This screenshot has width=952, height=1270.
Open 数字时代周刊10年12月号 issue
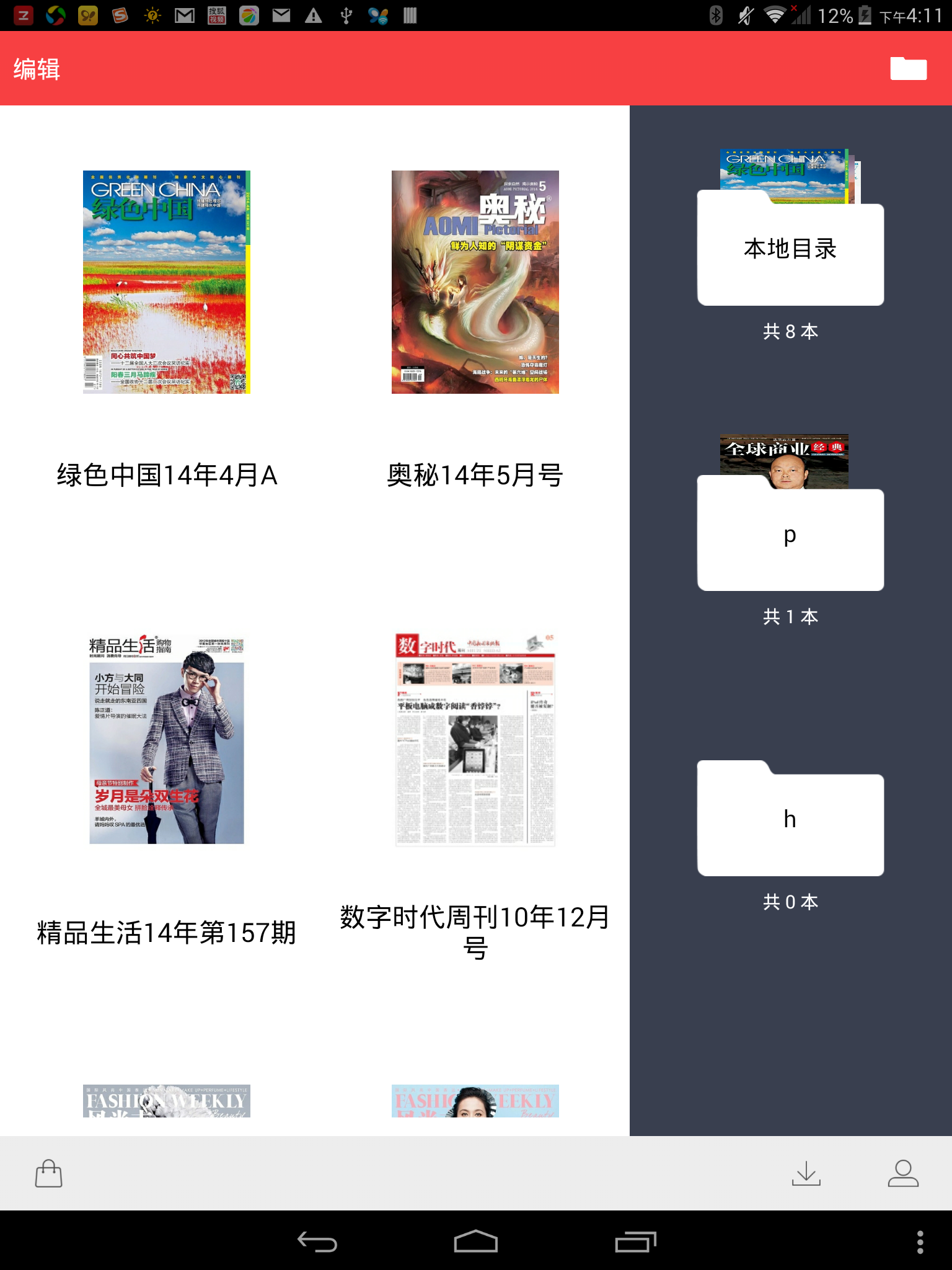tap(475, 738)
